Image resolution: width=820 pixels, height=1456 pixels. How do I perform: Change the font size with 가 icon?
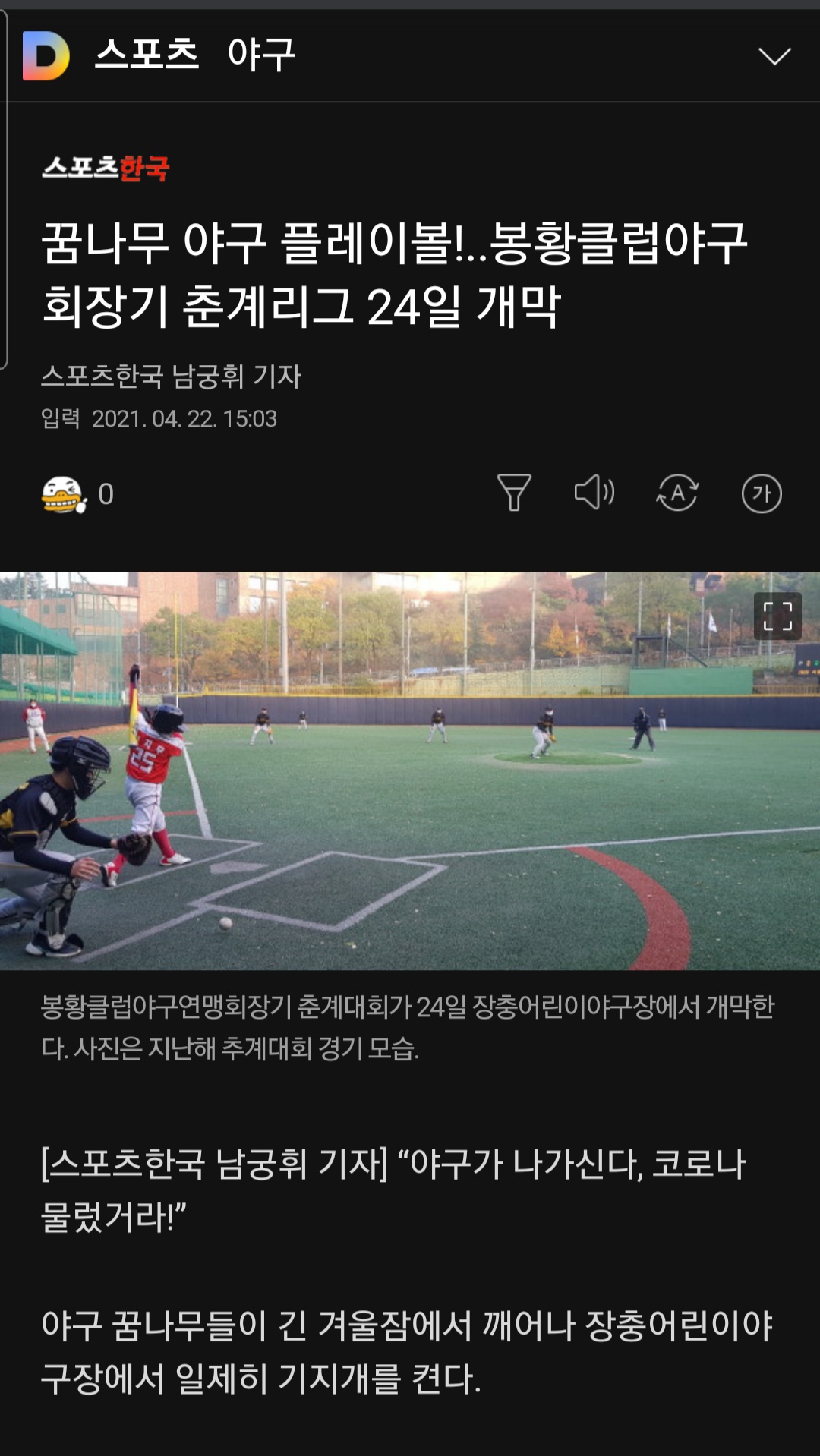pyautogui.click(x=762, y=493)
